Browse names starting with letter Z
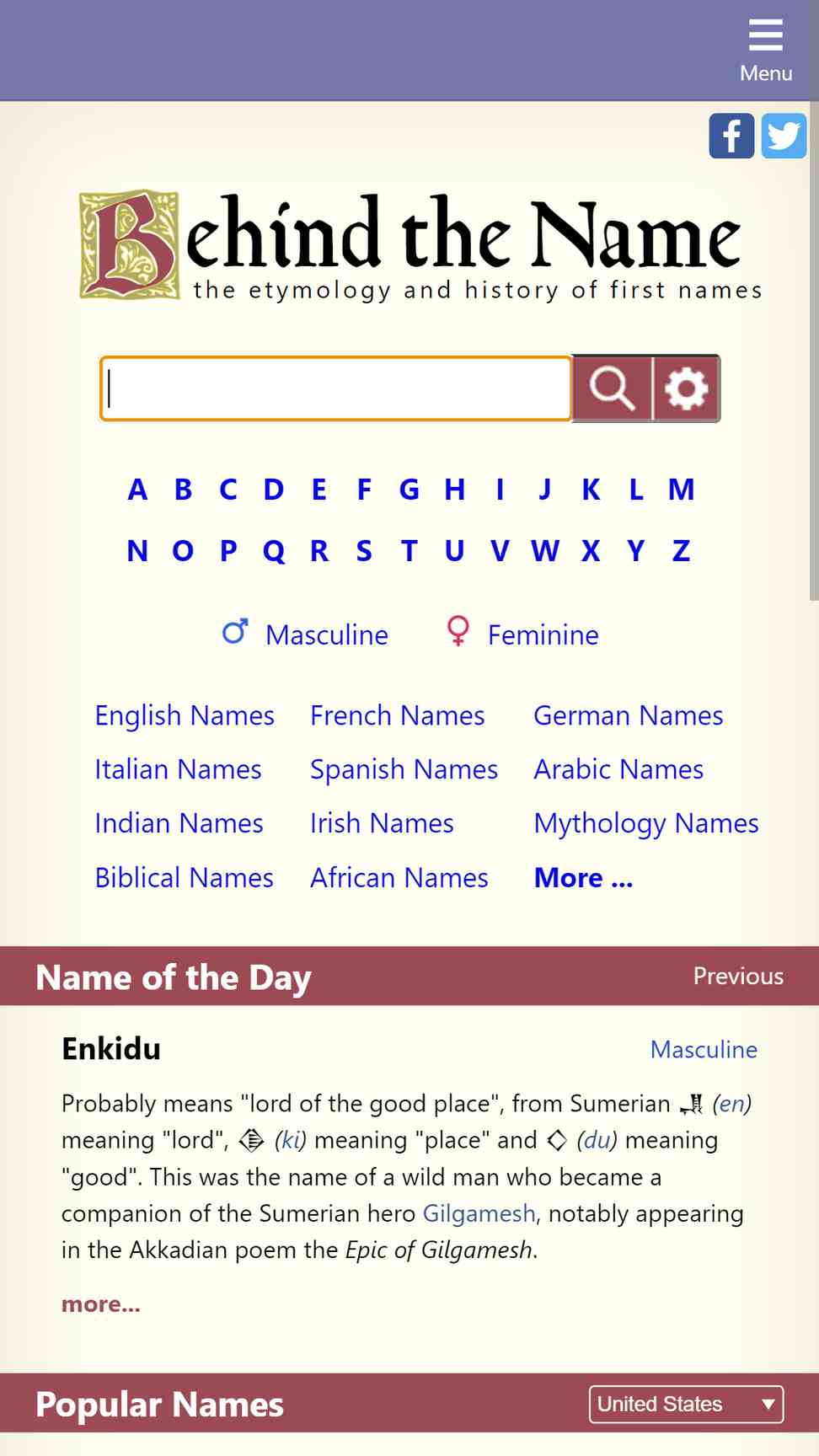The height and width of the screenshot is (1456, 819). (681, 551)
